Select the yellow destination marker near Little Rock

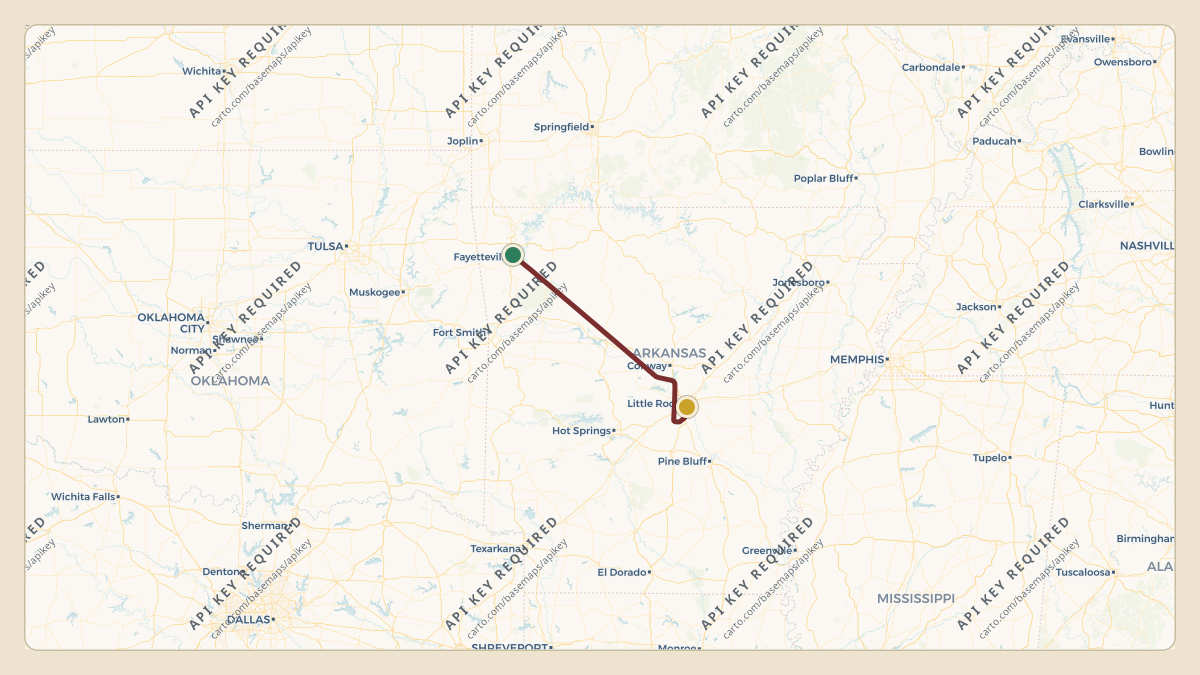(x=687, y=407)
